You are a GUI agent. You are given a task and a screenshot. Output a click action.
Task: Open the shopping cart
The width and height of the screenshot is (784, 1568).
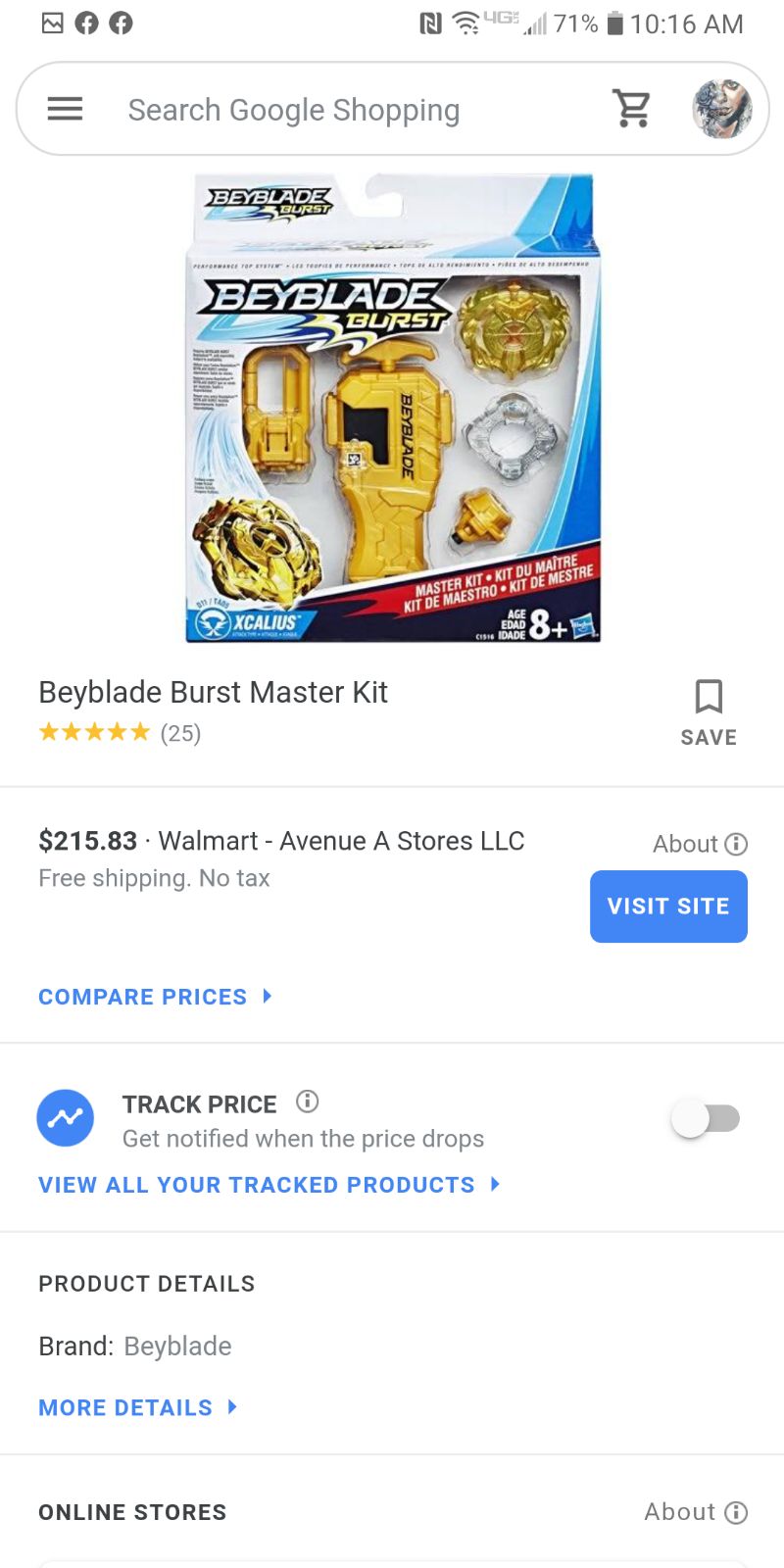[632, 108]
